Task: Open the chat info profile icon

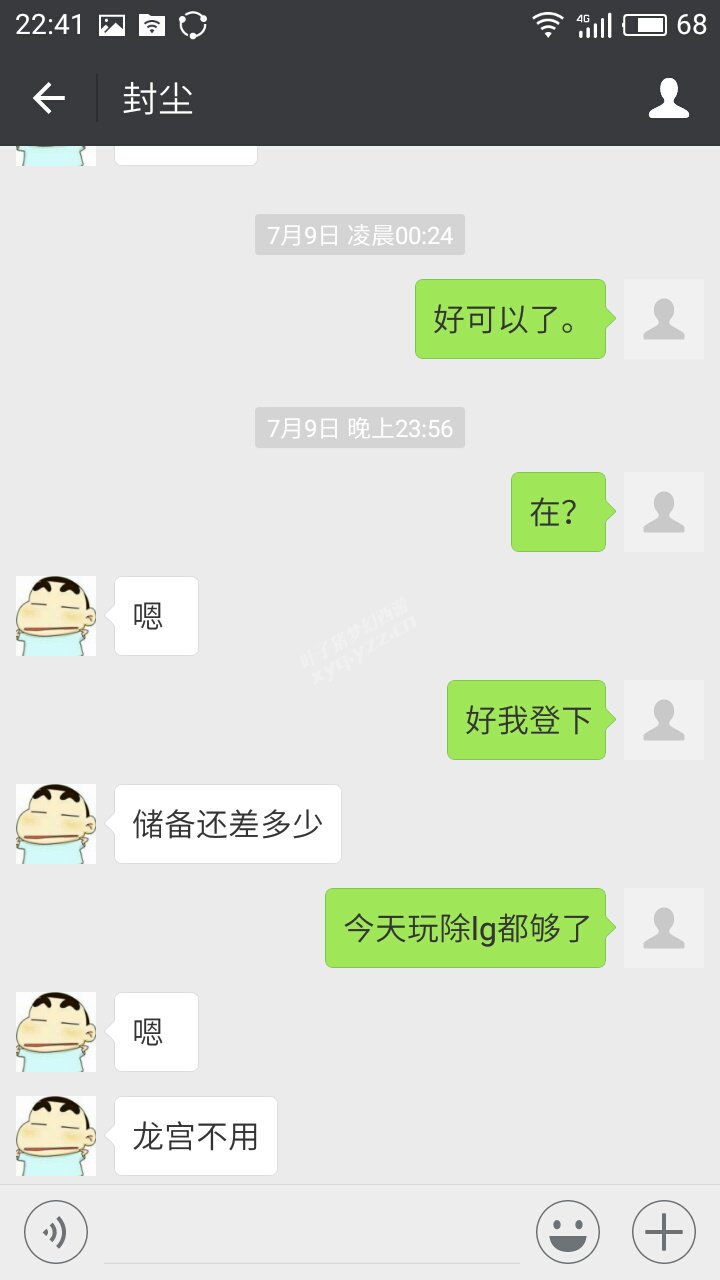Action: click(668, 98)
